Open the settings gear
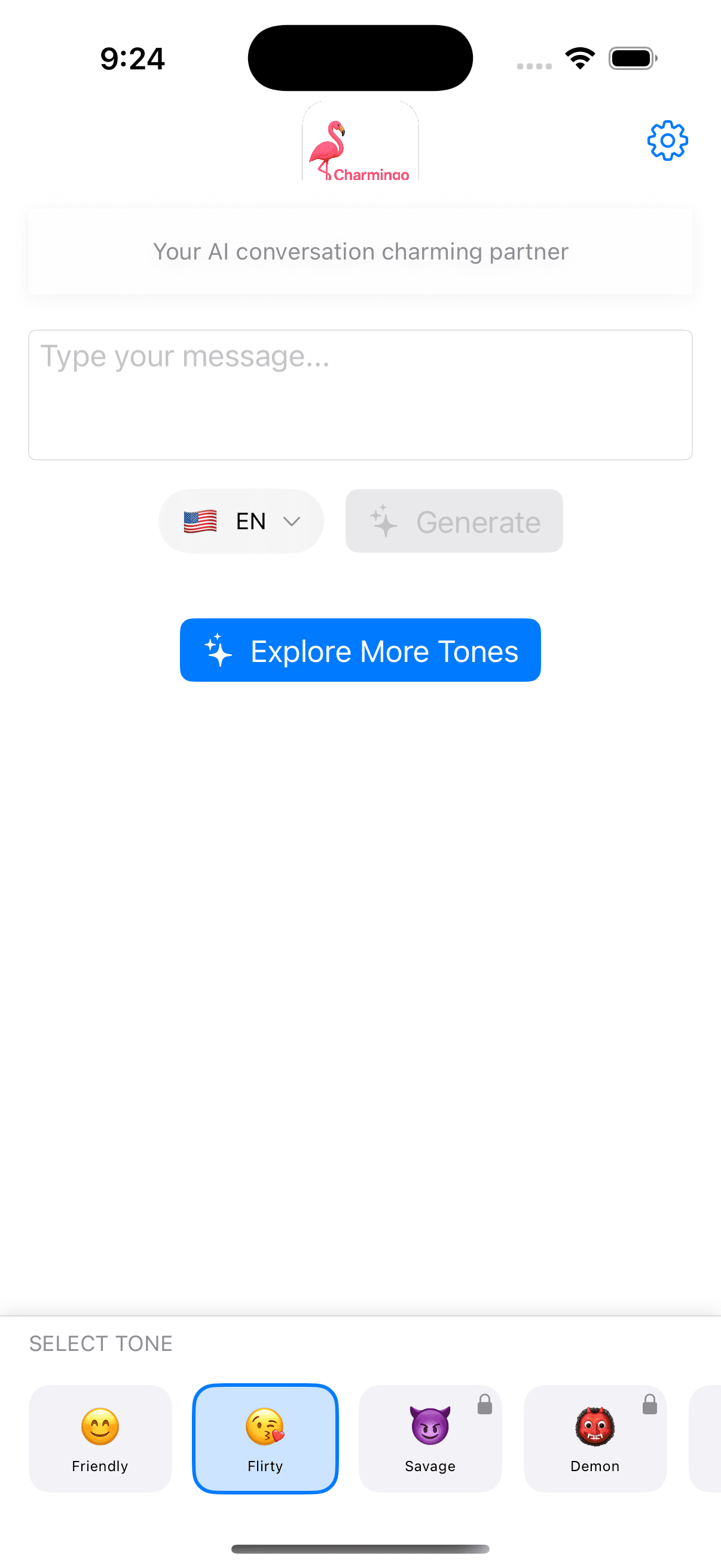The width and height of the screenshot is (721, 1568). (x=667, y=141)
